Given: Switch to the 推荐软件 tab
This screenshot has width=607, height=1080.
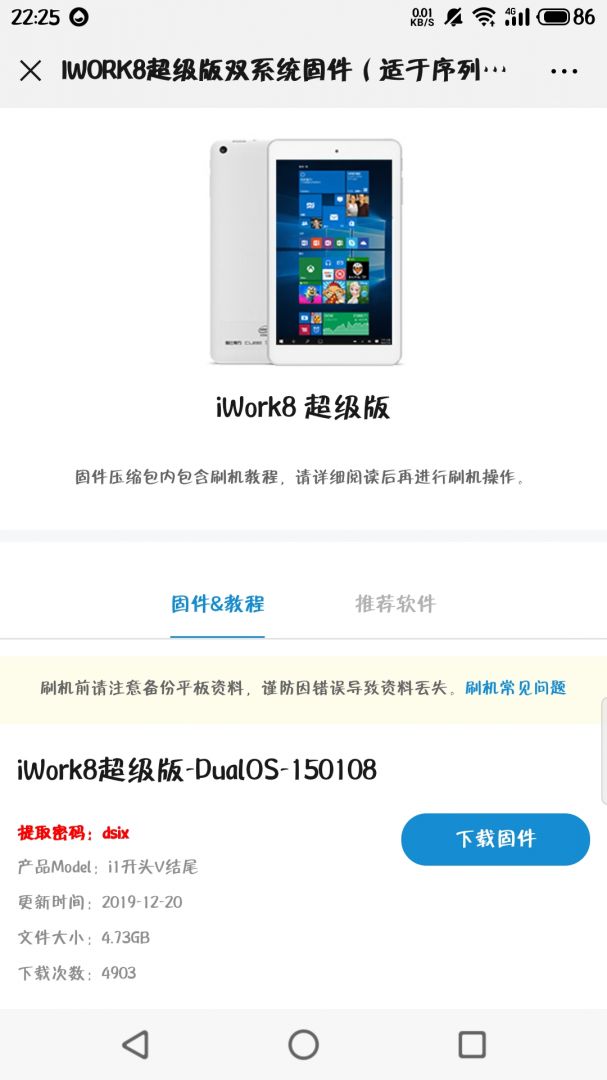Looking at the screenshot, I should 395,604.
